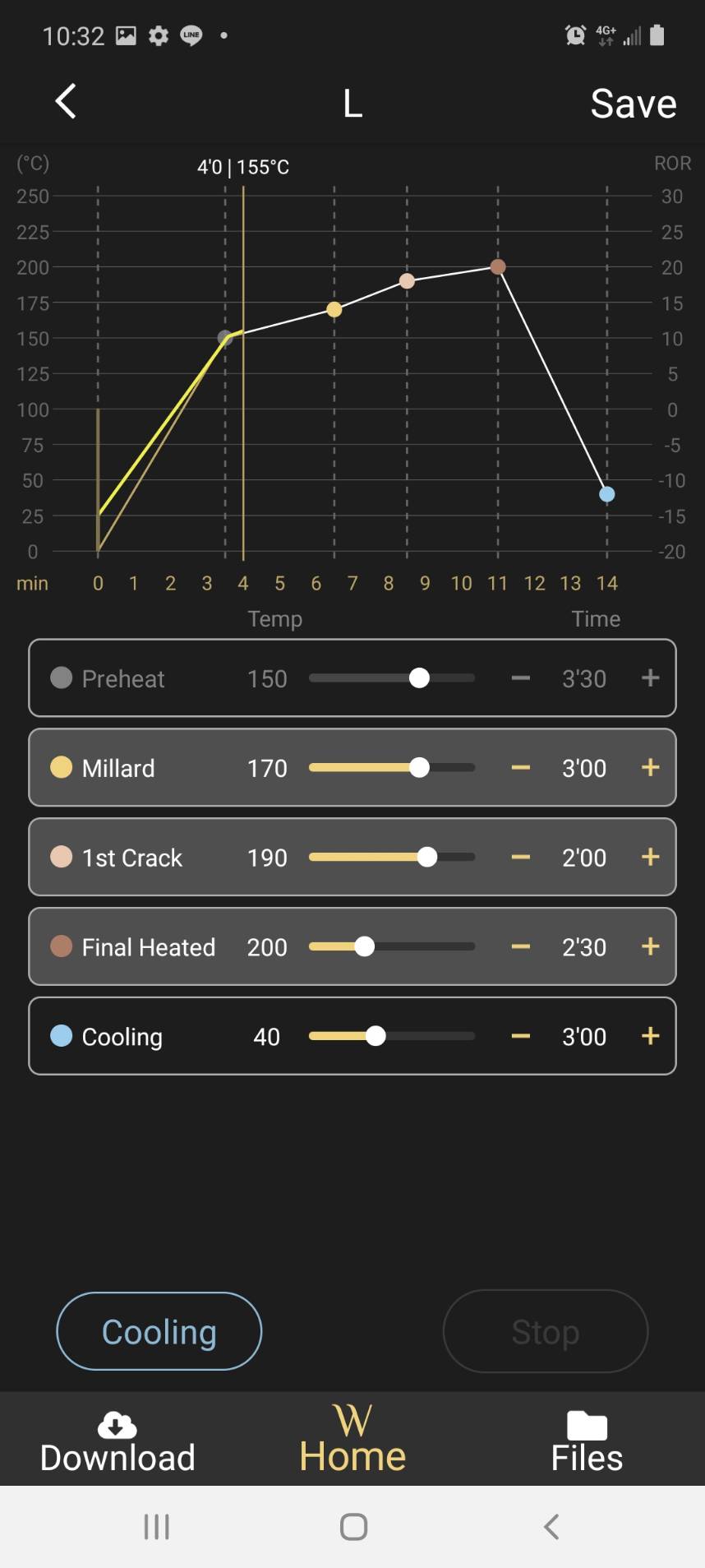
Task: Increase Cooling time with plus
Action: [x=651, y=1036]
